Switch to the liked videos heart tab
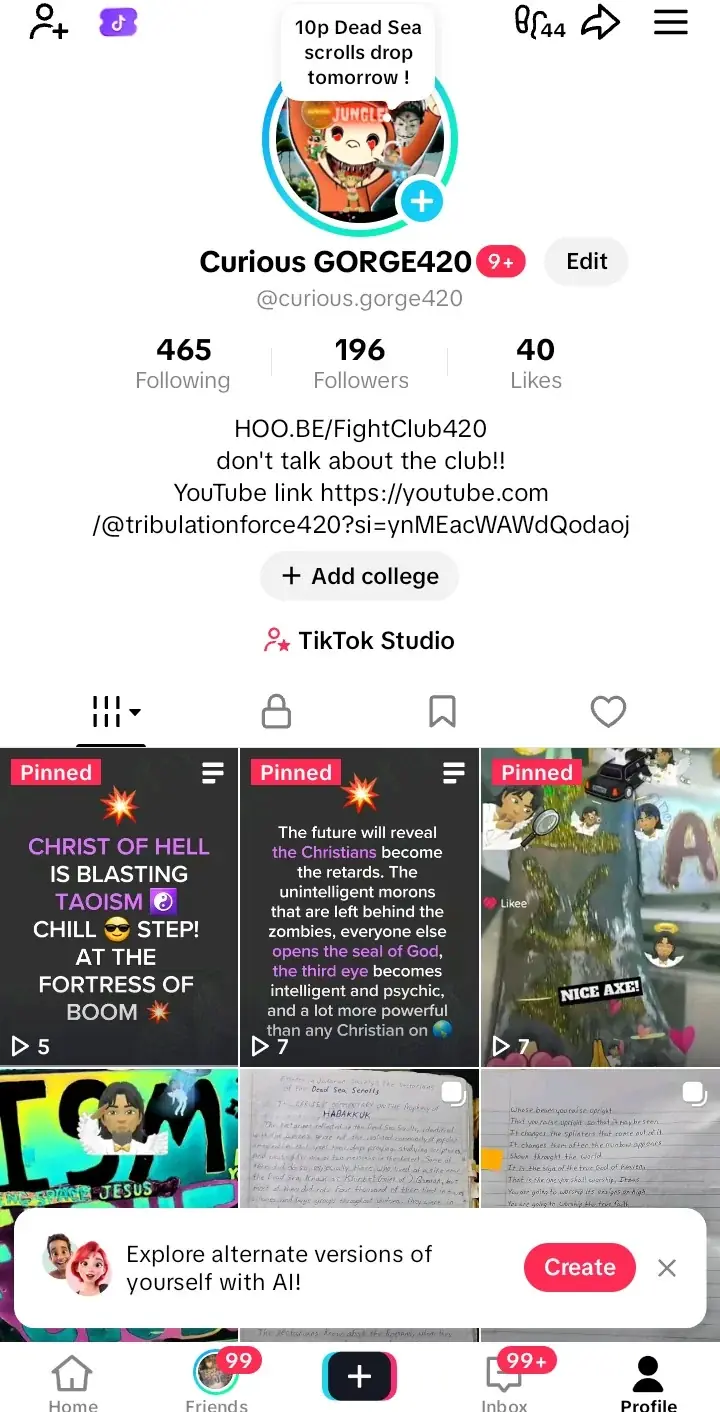Viewport: 720px width, 1412px height. tap(608, 712)
